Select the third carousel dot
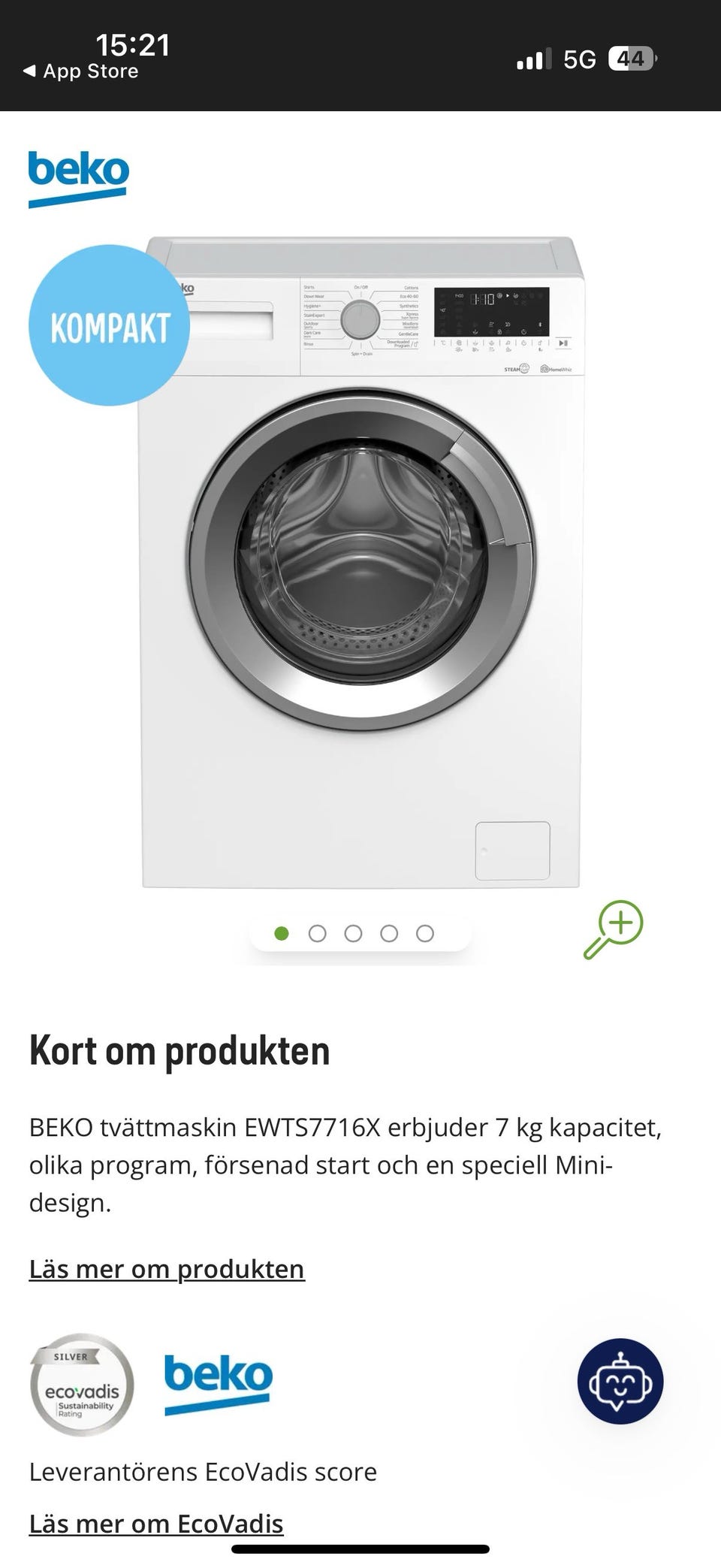 tap(353, 932)
